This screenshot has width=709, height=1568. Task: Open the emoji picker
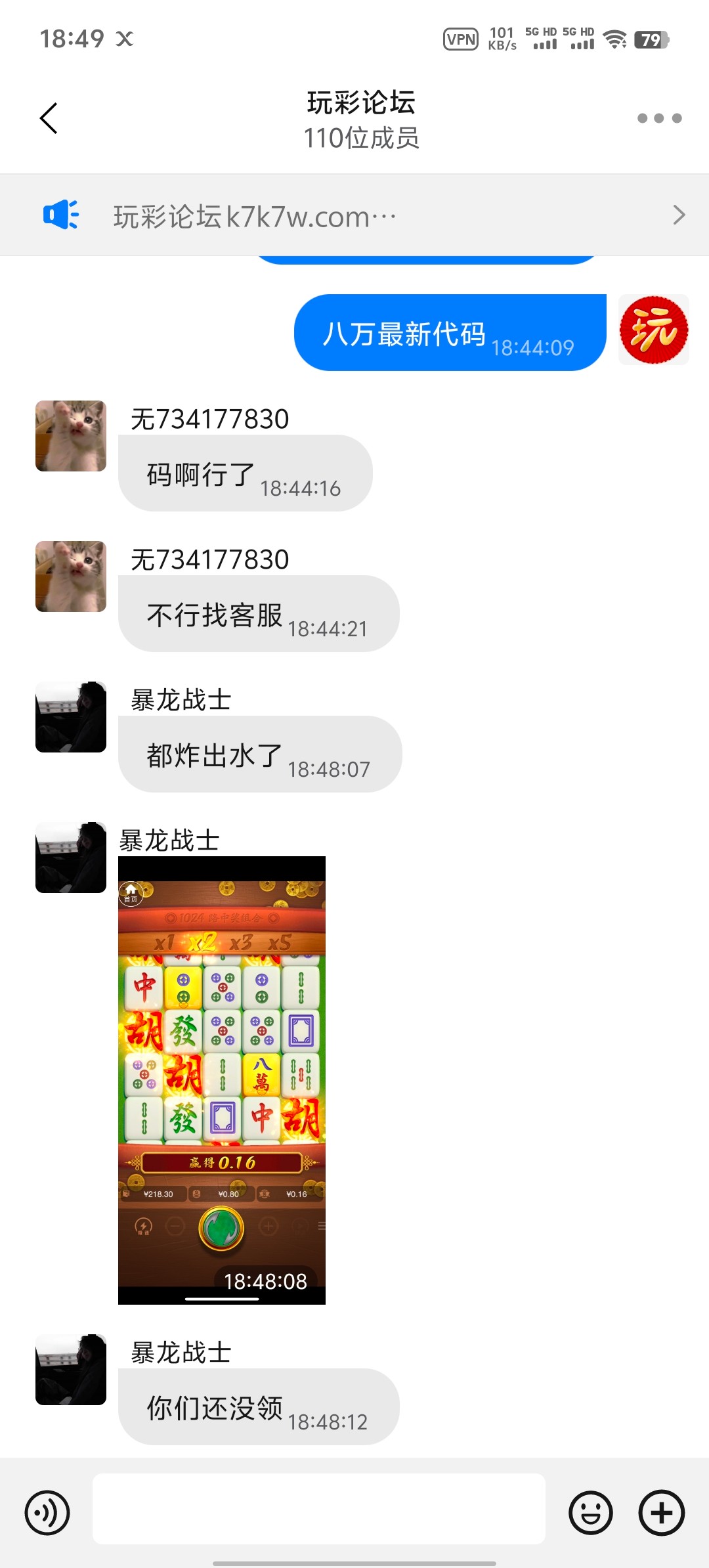pyautogui.click(x=590, y=1513)
